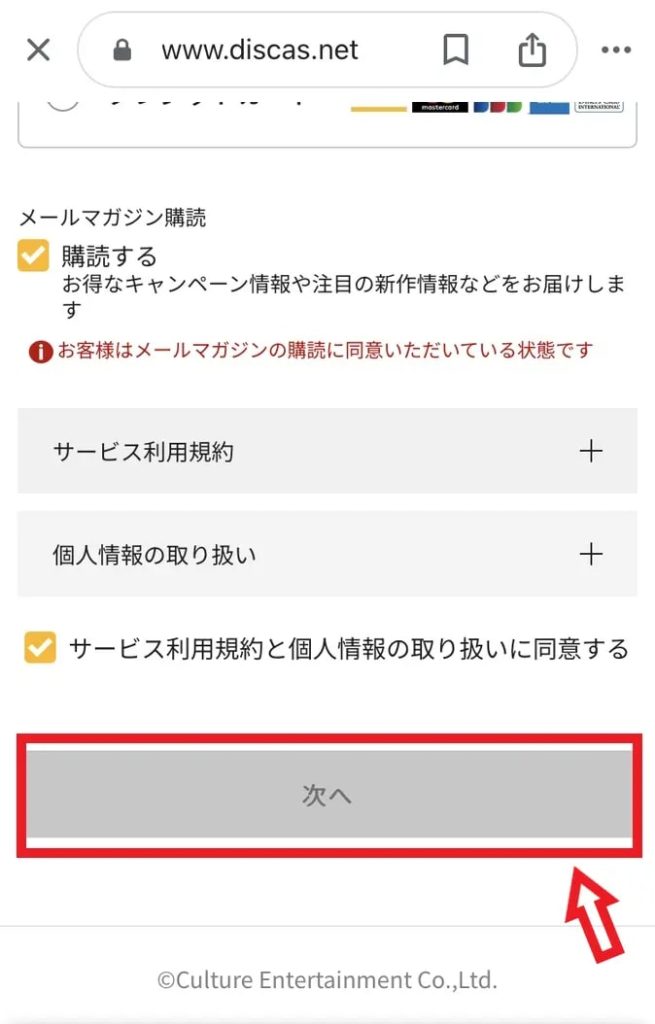Close the in-app browser page

[38, 50]
